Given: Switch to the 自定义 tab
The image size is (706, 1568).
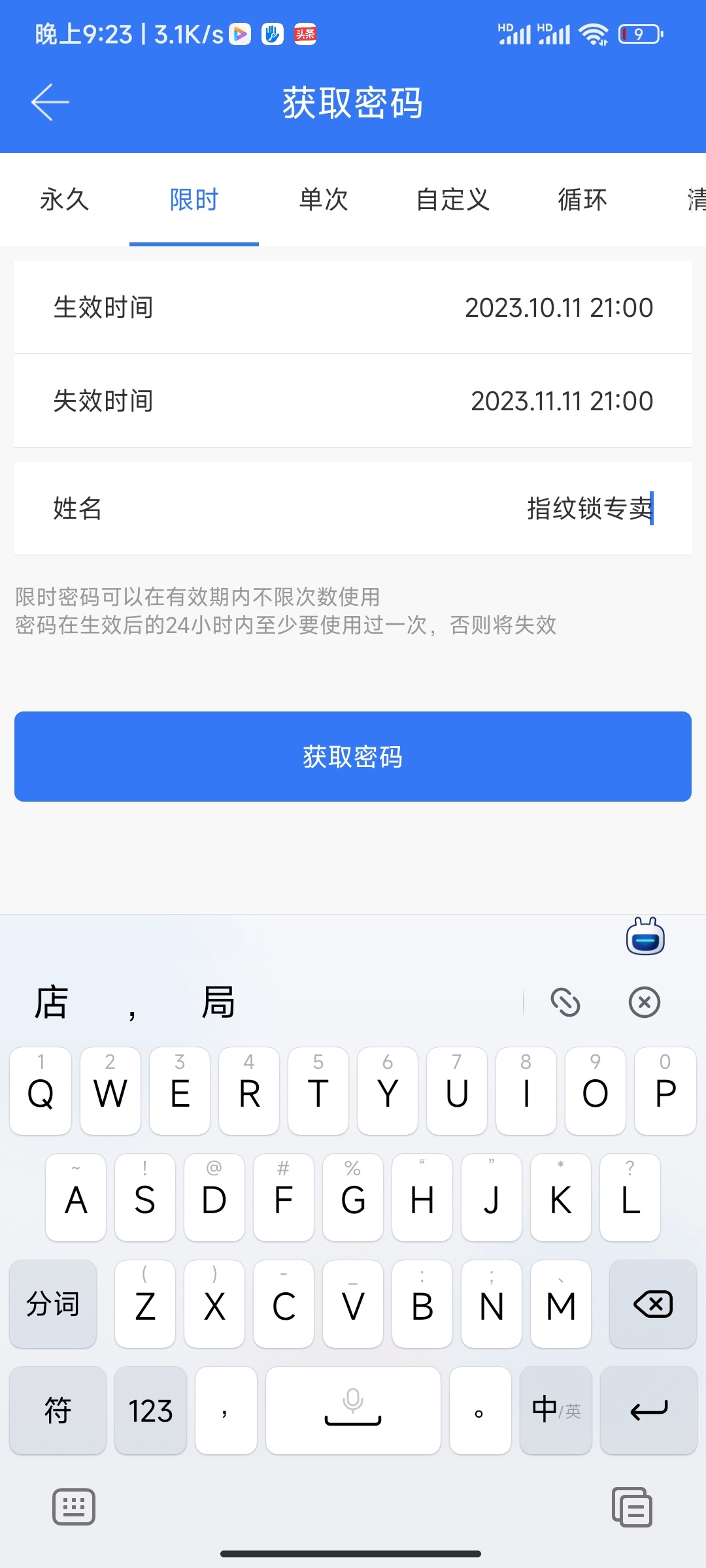Looking at the screenshot, I should pyautogui.click(x=453, y=200).
